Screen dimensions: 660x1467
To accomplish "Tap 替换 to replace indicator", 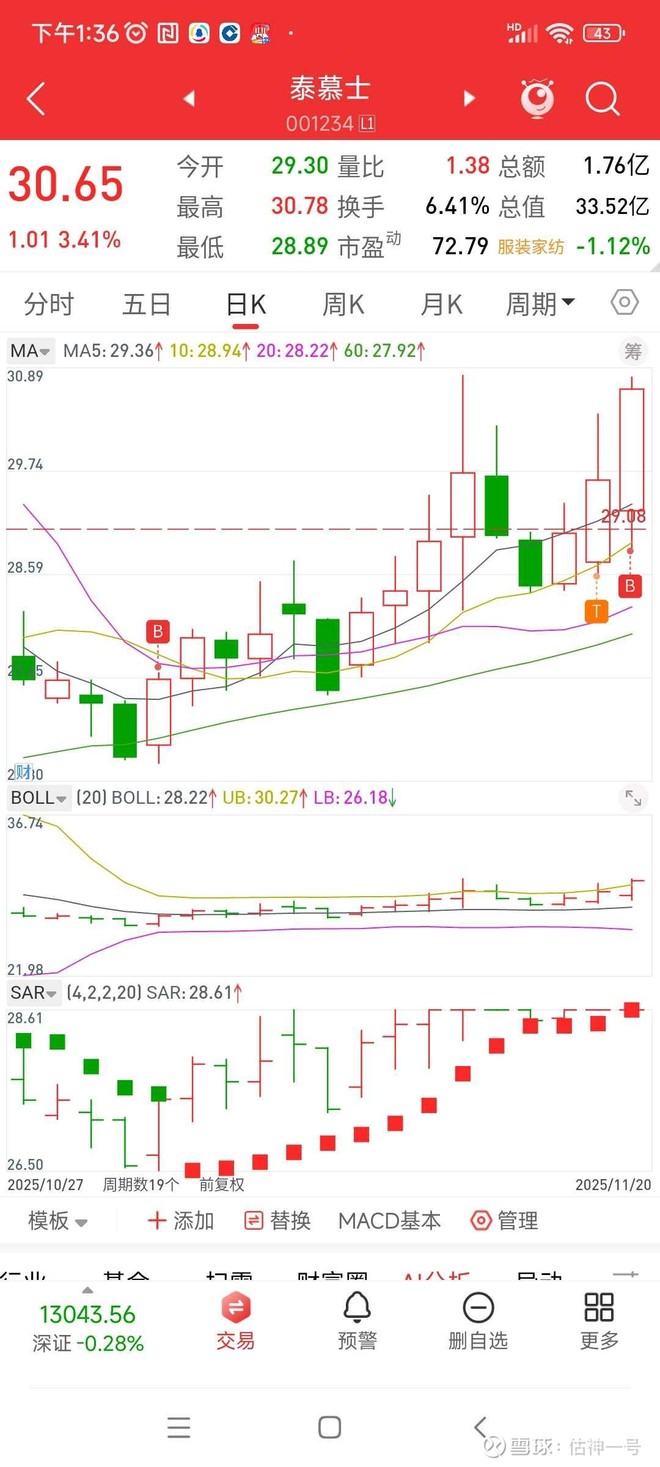I will 277,1221.
